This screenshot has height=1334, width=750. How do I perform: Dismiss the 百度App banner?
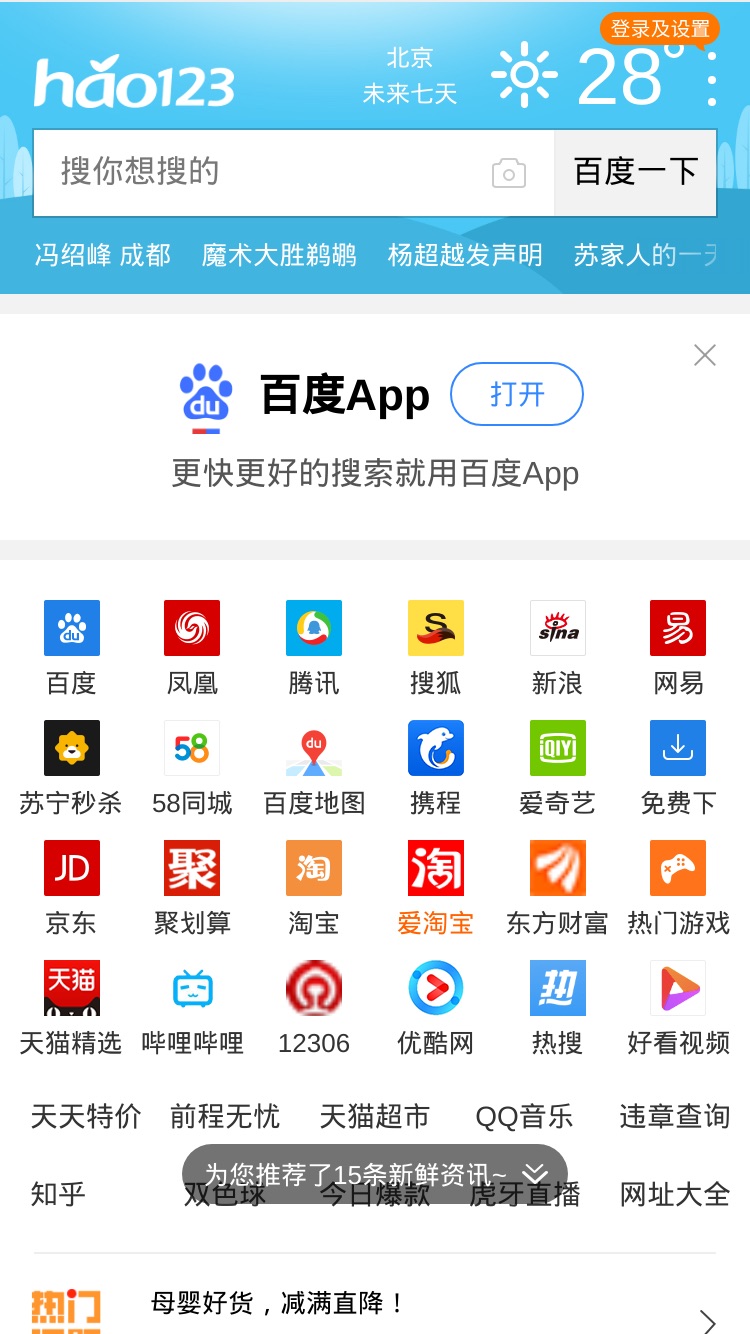(705, 355)
